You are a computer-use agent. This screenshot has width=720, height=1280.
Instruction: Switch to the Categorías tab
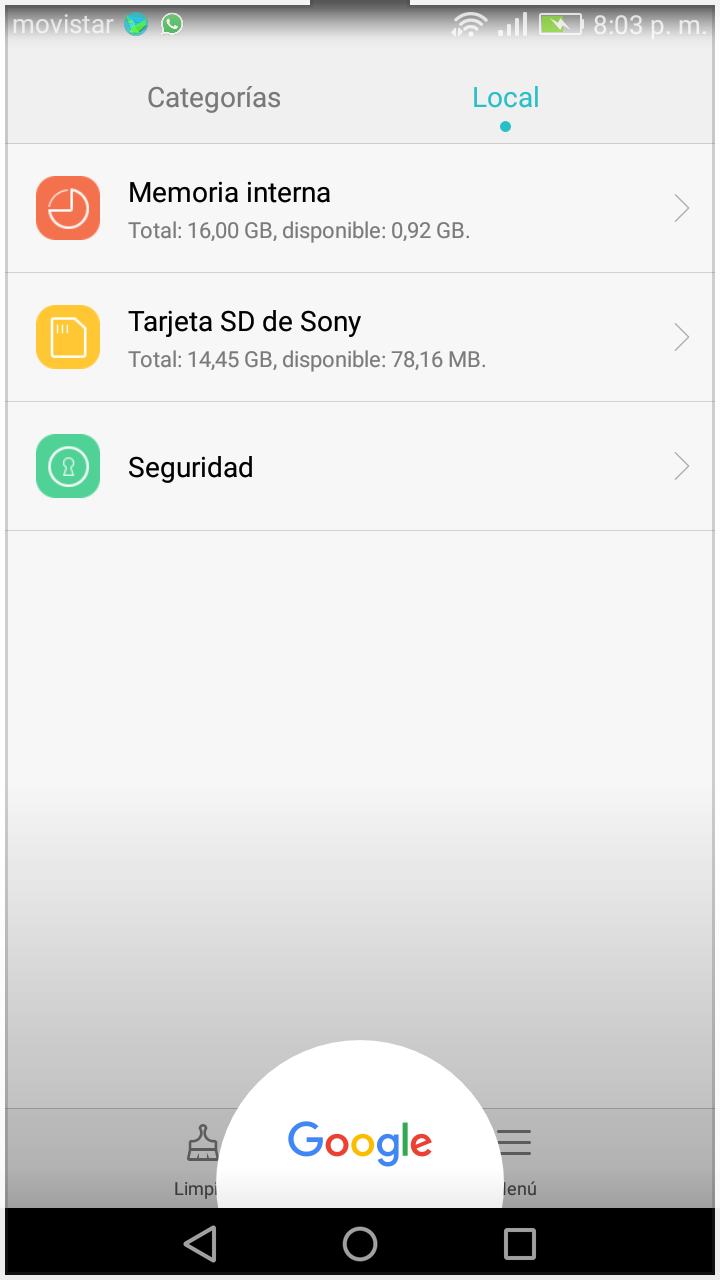click(x=214, y=98)
